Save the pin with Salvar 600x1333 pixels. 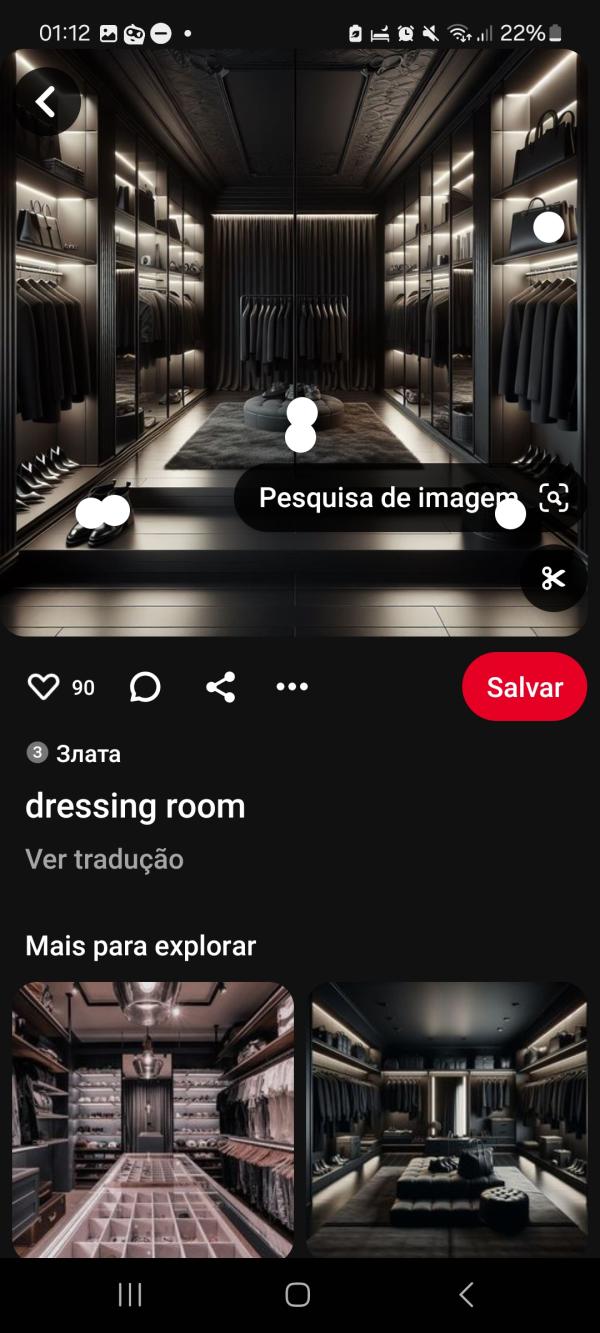(x=524, y=687)
